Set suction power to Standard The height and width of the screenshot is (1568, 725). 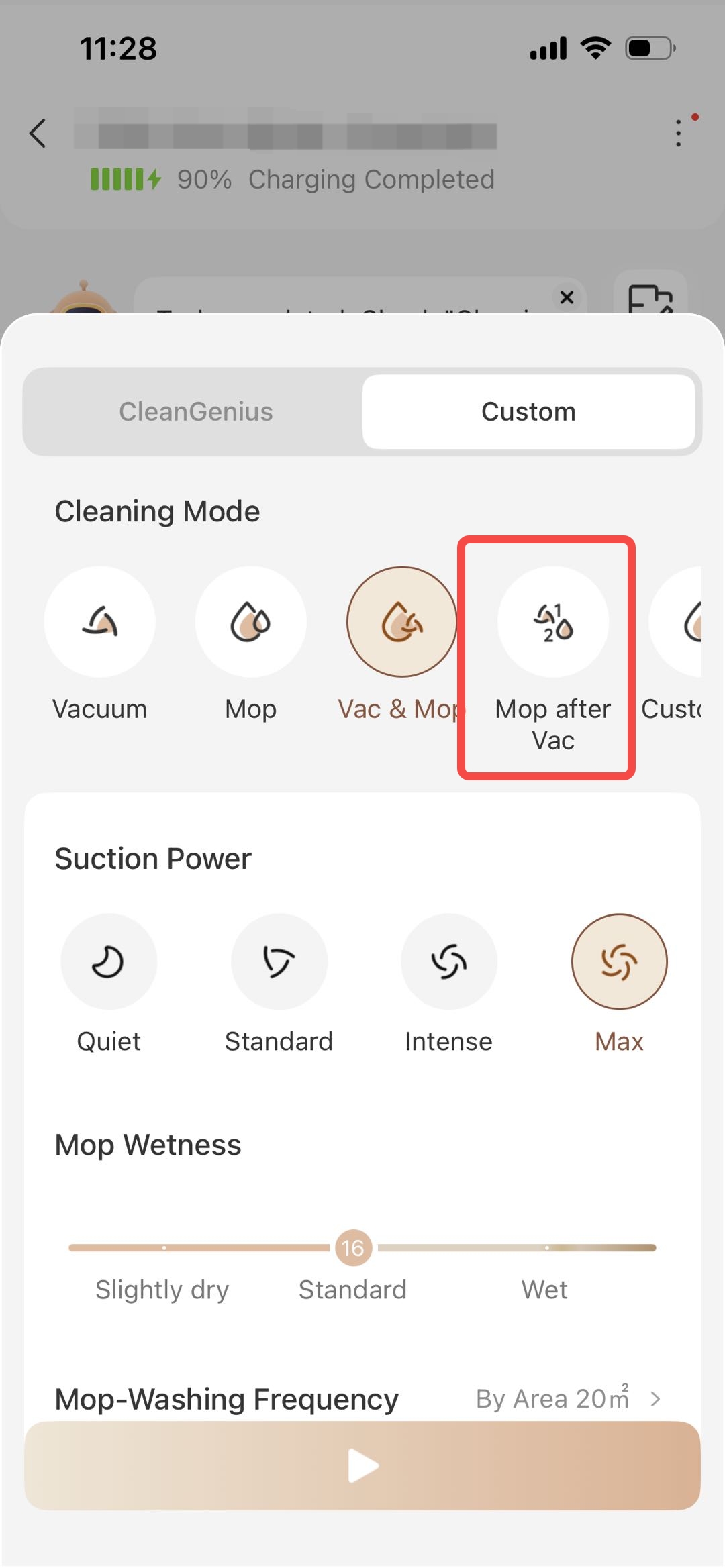(x=279, y=961)
